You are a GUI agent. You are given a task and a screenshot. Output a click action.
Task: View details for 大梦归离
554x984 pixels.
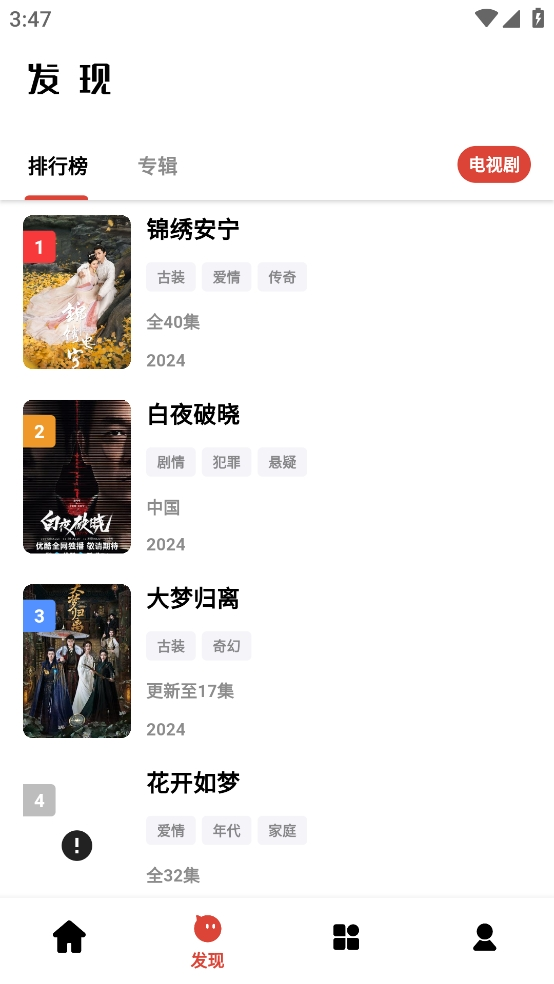coord(277,661)
